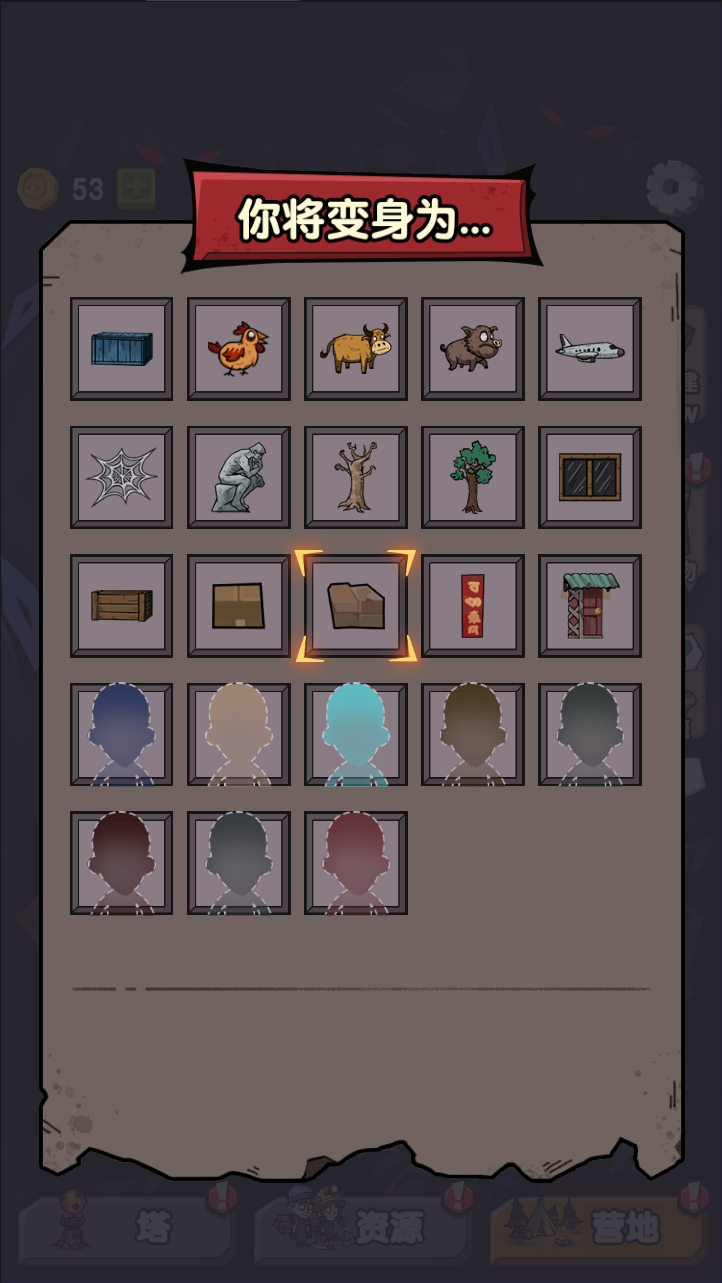This screenshot has width=722, height=1283.
Task: Tap the locked dark blue silhouette slot
Action: click(121, 733)
